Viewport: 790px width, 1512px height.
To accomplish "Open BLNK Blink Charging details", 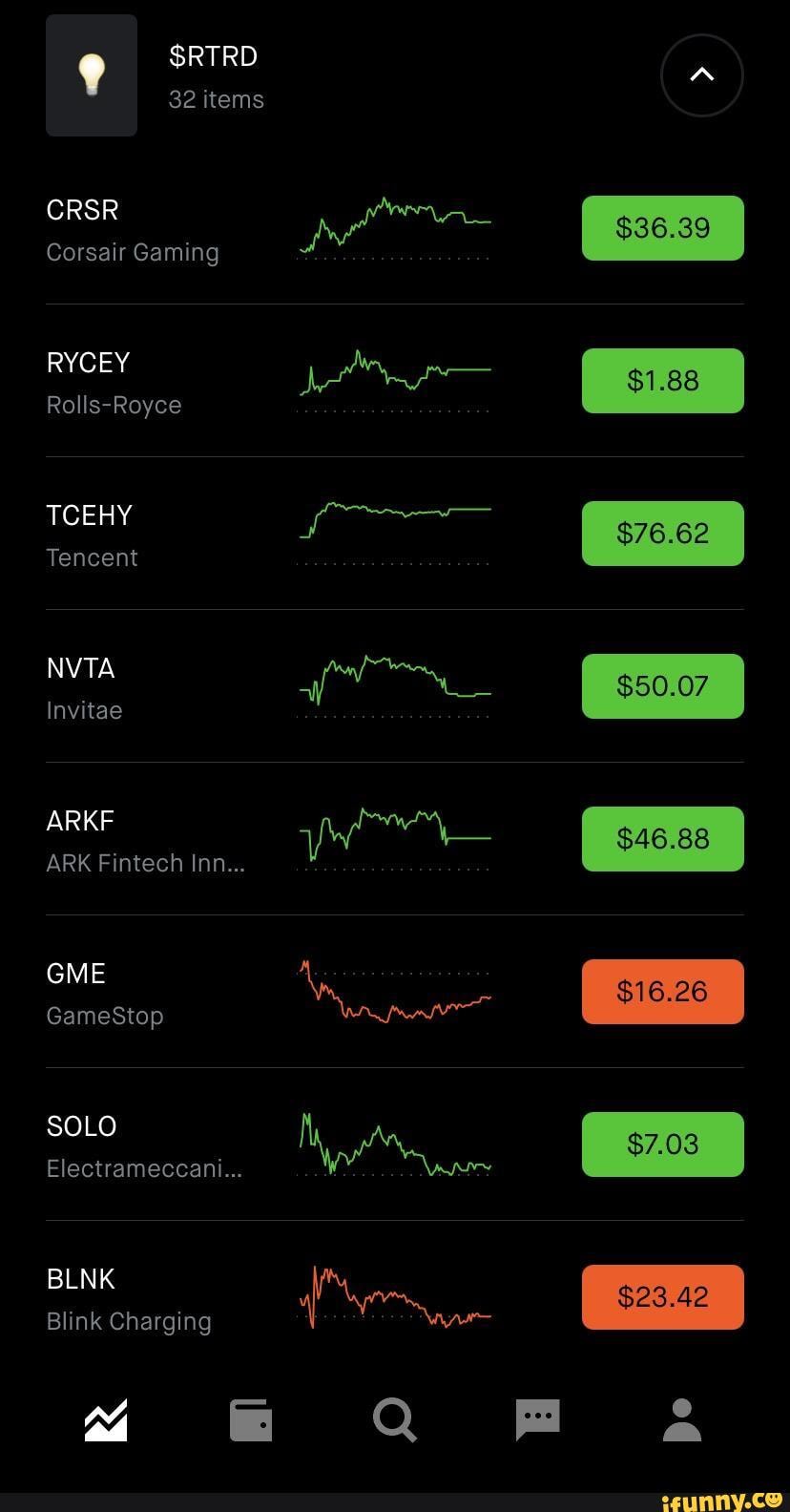I will pyautogui.click(x=129, y=1299).
